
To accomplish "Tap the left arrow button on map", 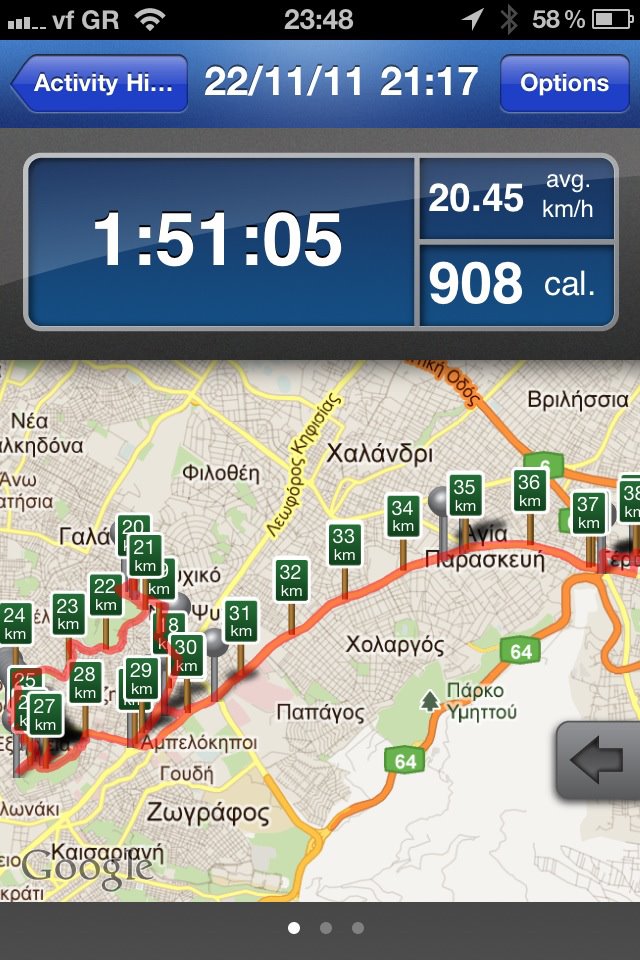I will pyautogui.click(x=598, y=760).
